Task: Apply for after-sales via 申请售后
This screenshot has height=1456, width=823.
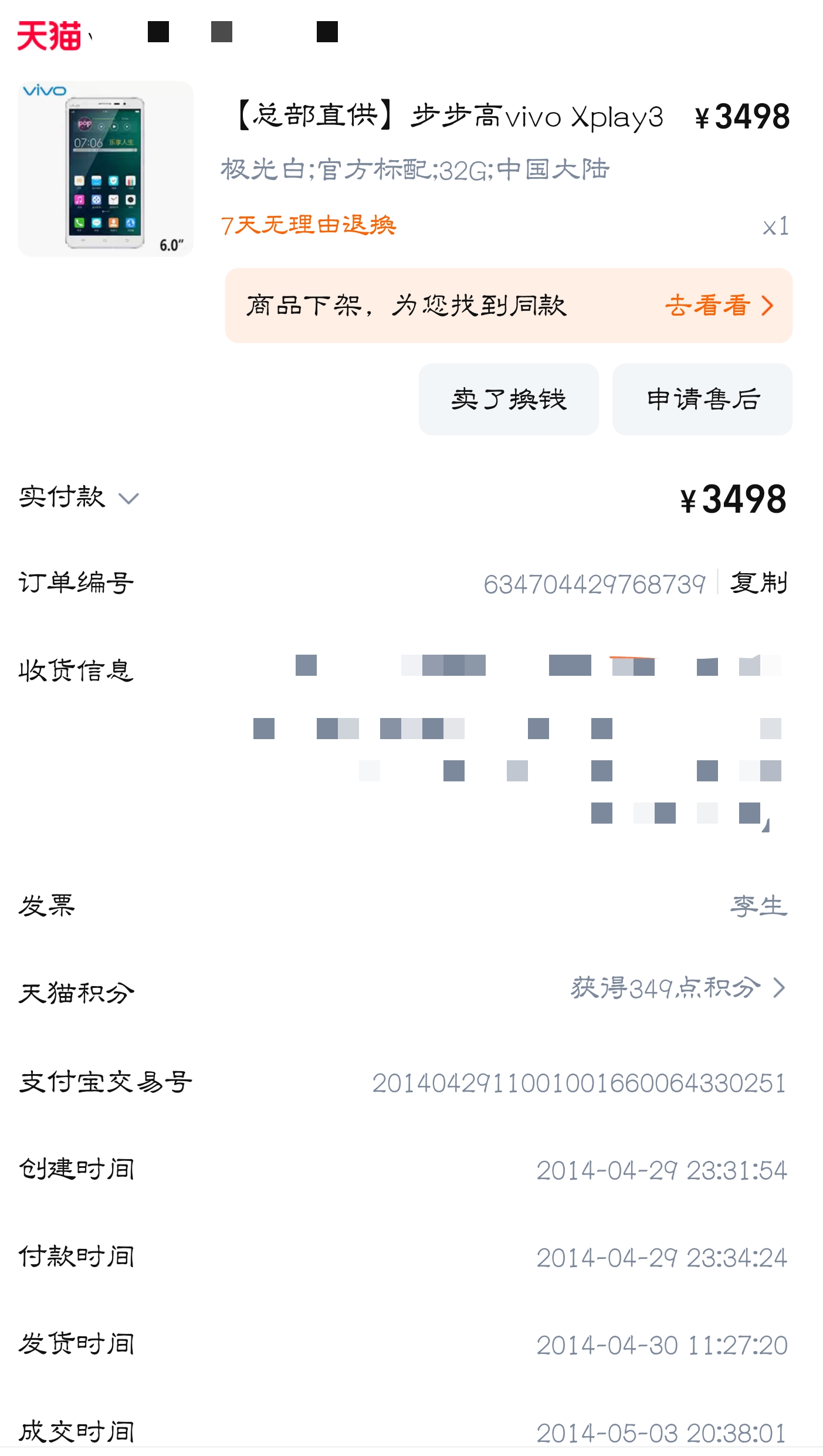Action: pyautogui.click(x=702, y=399)
